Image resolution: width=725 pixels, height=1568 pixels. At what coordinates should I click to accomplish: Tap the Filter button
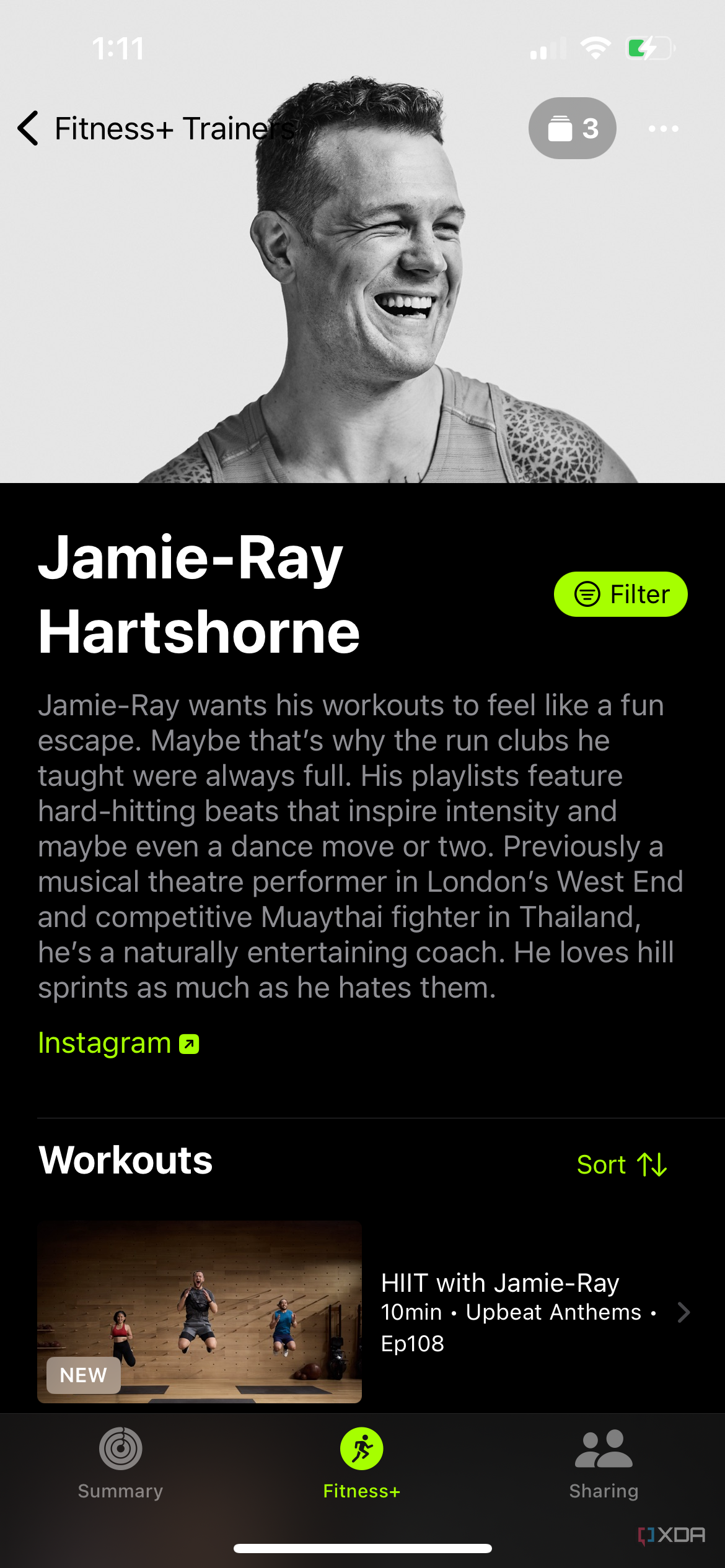coord(620,595)
